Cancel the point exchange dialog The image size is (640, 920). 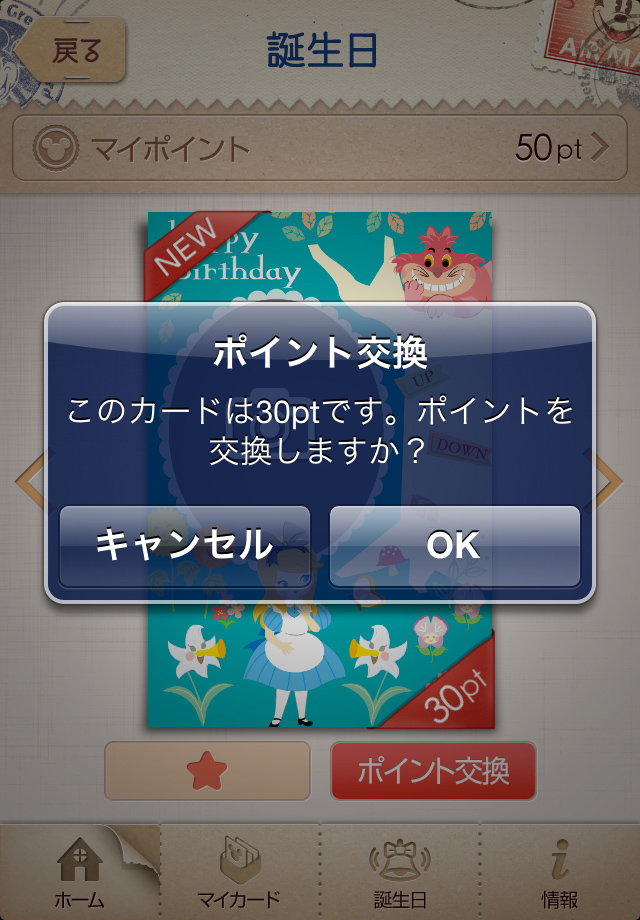[x=184, y=545]
